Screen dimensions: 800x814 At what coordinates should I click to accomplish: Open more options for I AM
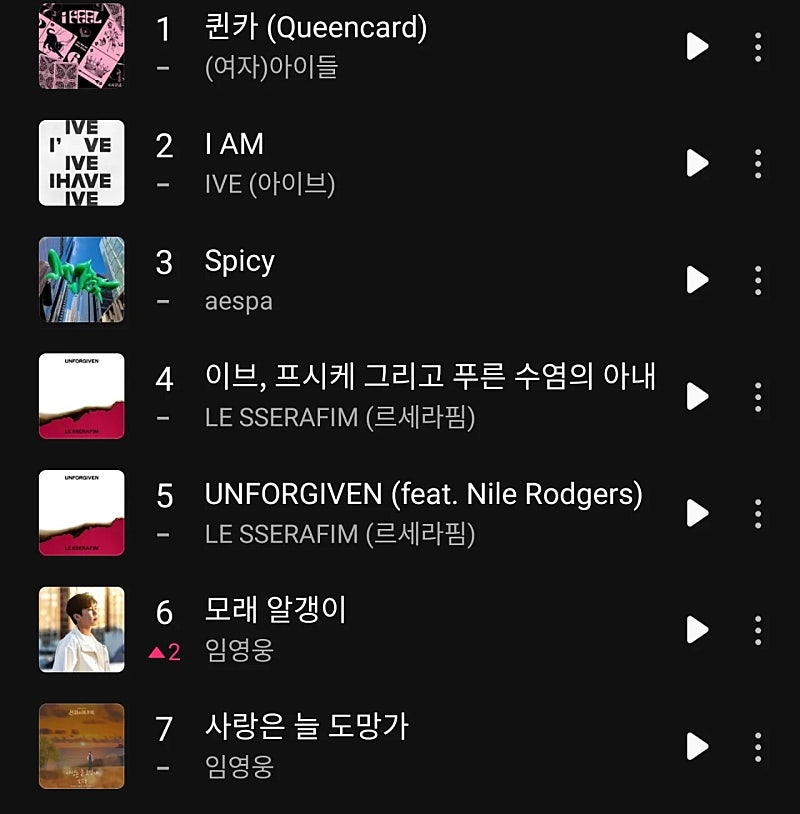(x=758, y=163)
